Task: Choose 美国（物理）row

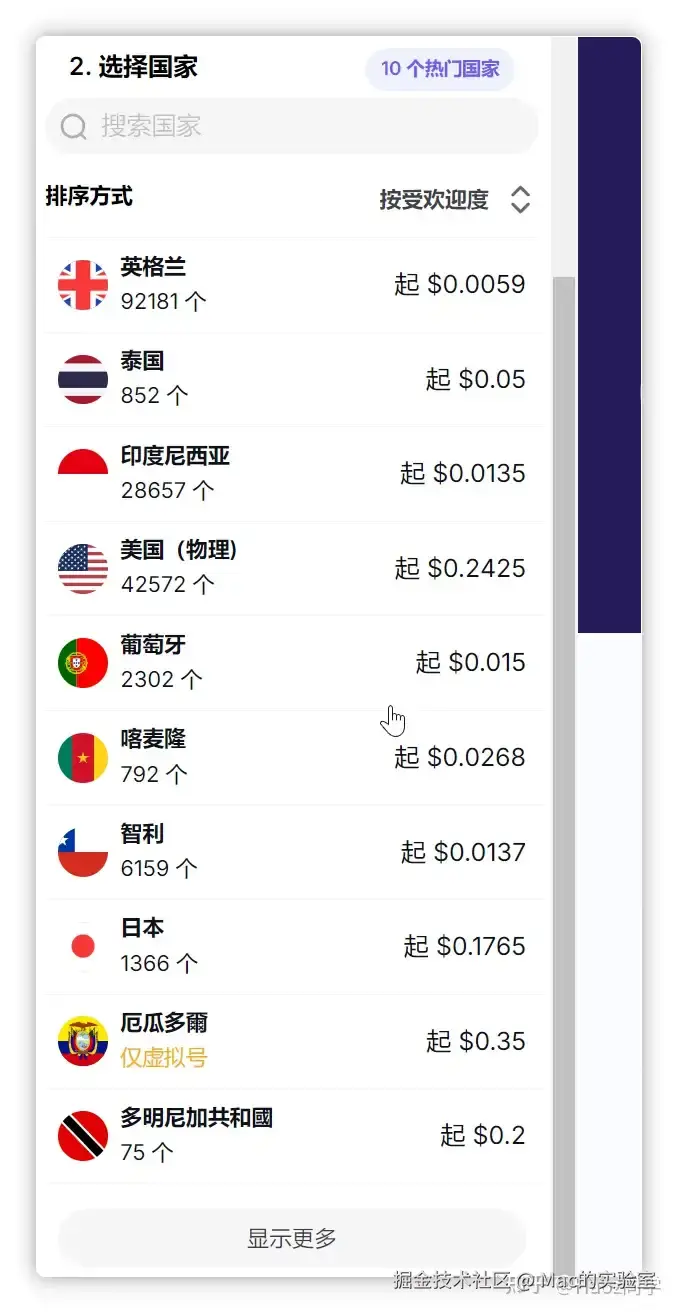Action: coord(290,568)
